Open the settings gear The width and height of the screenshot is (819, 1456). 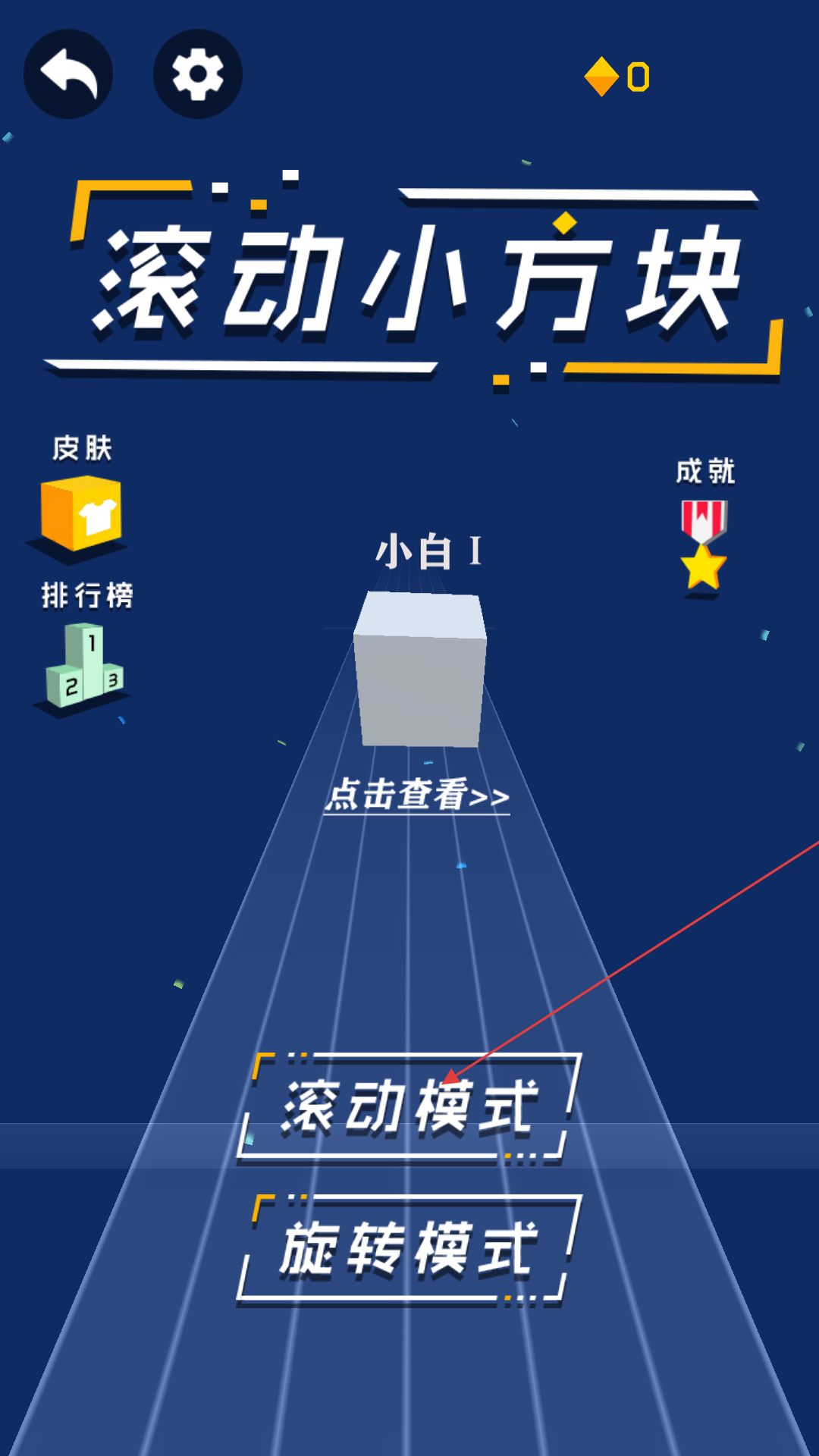click(197, 74)
